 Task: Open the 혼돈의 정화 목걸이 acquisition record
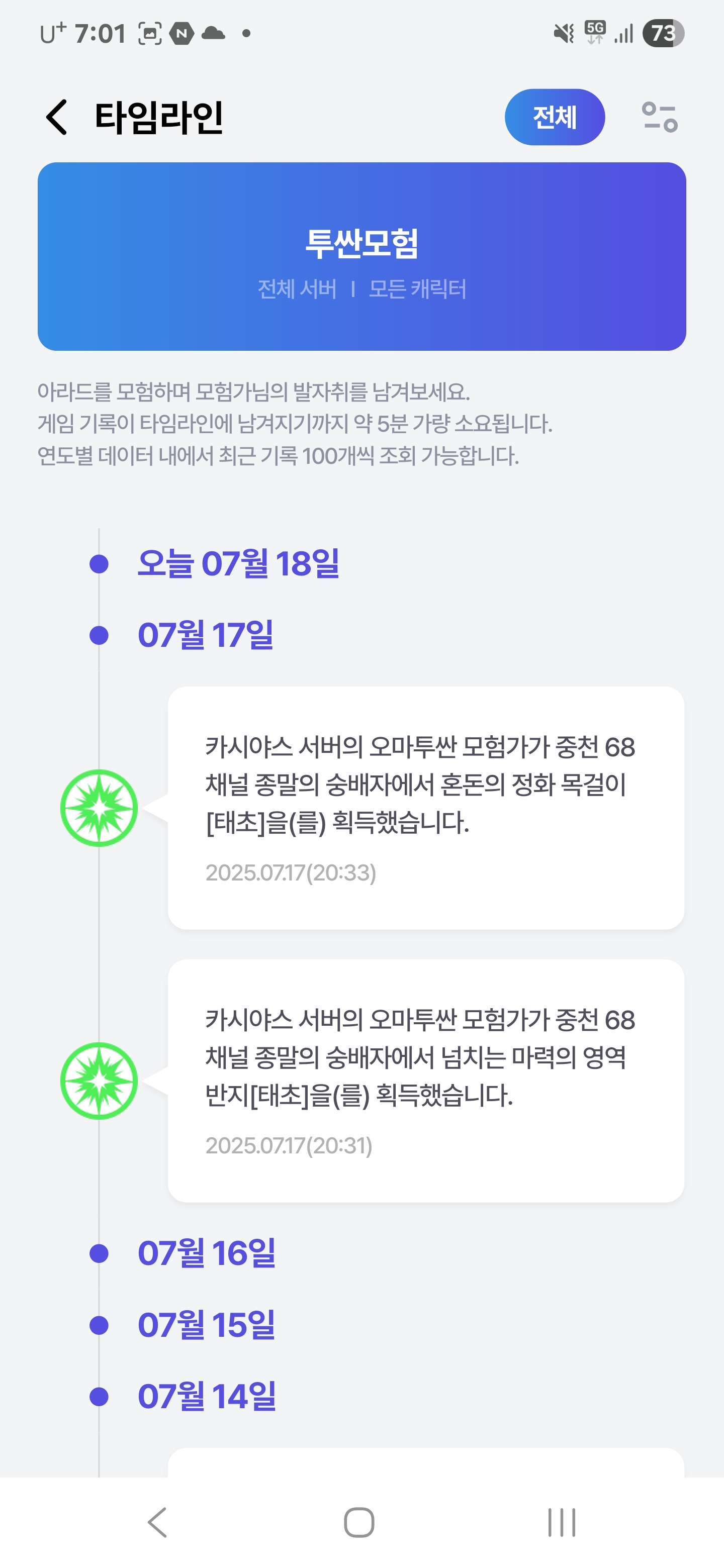click(x=425, y=808)
